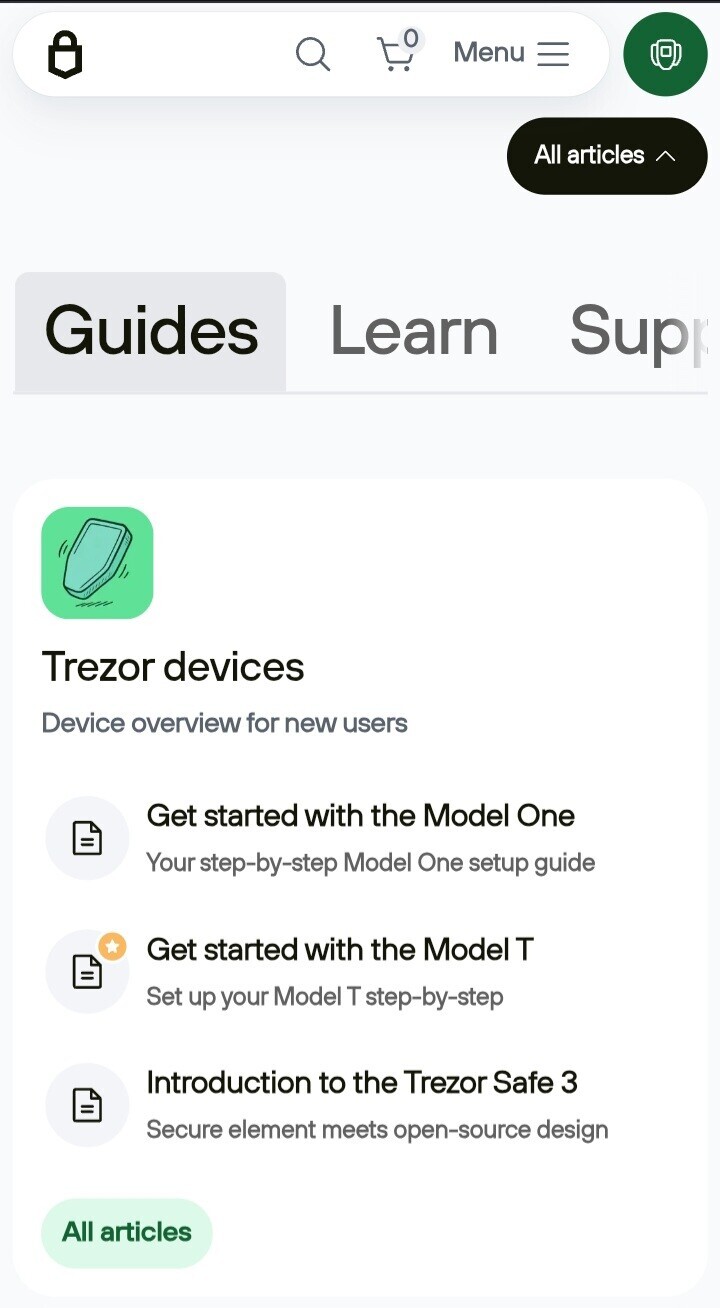This screenshot has height=1308, width=720.
Task: Collapse the All articles dropdown at top
Action: pos(606,156)
